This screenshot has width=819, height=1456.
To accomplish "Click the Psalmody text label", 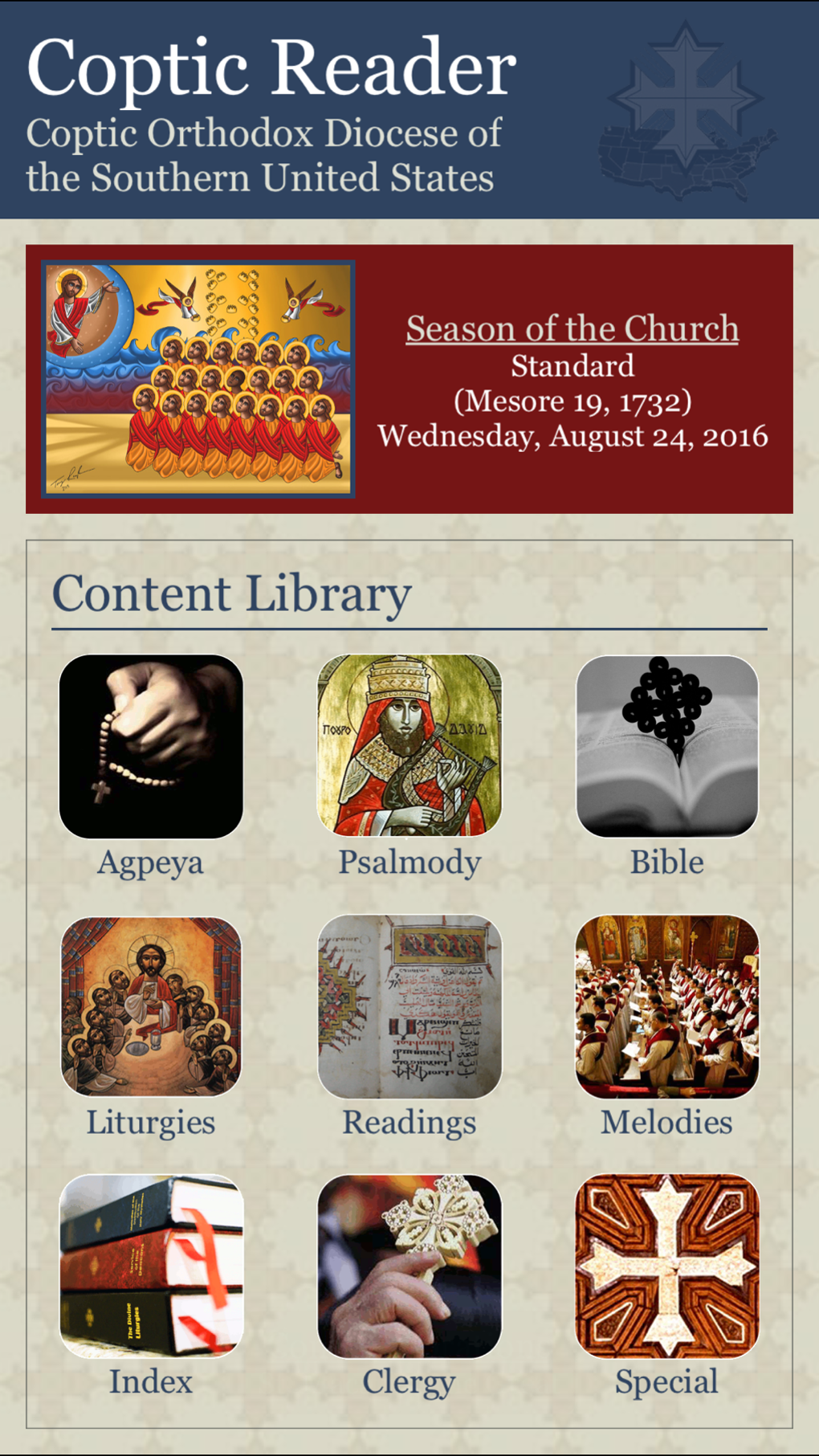I will pos(409,863).
